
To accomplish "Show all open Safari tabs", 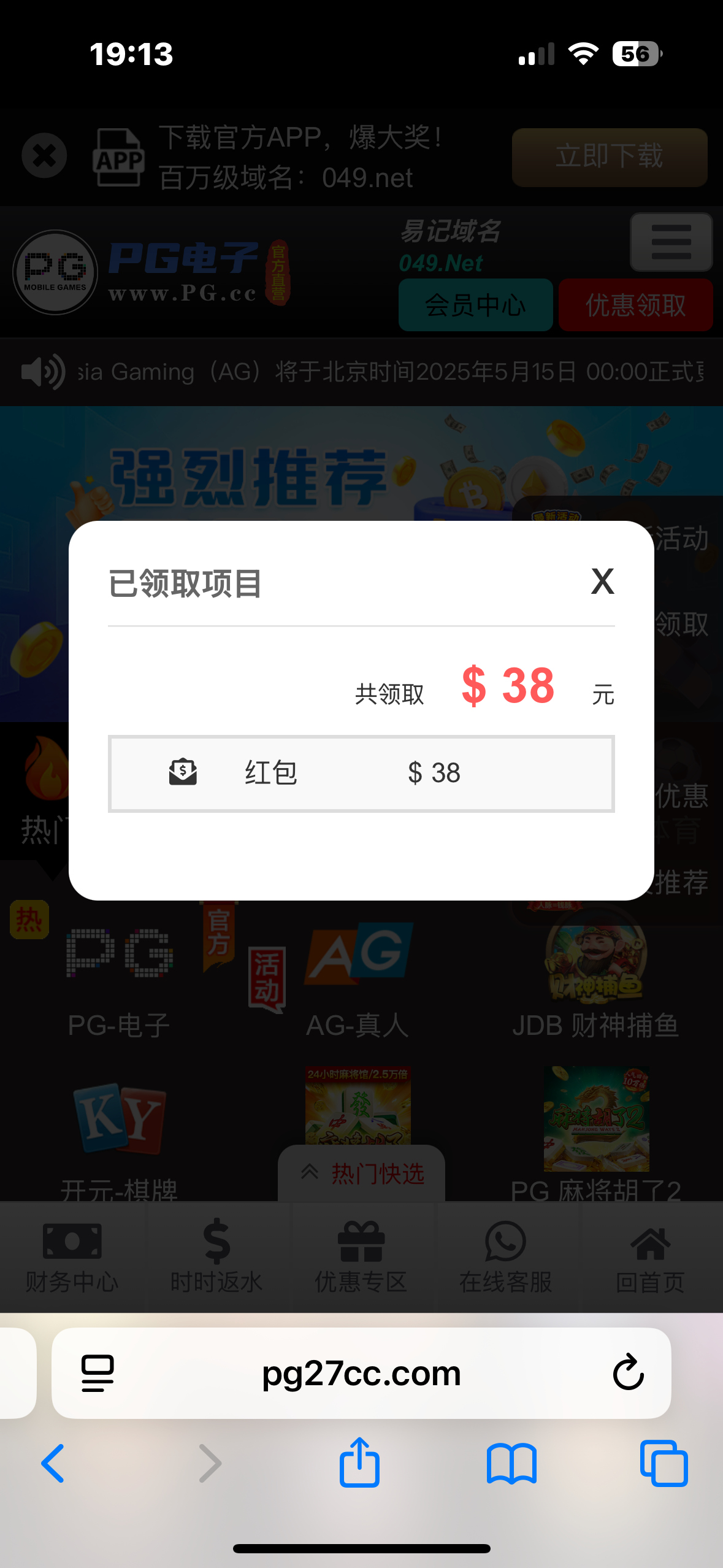I will click(x=664, y=1463).
